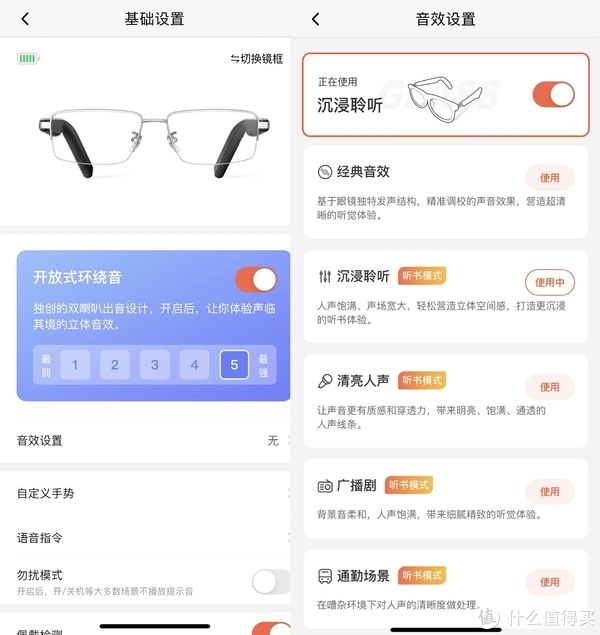Select surround sound level 4
Image resolution: width=600 pixels, height=635 pixels.
(x=194, y=365)
